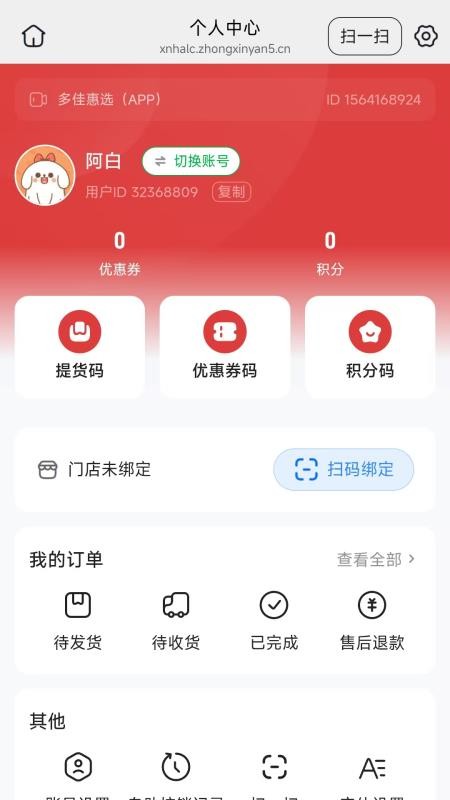Open the 多佳惠选 (APP) banner
Screen dimensions: 450x800
coord(225,99)
